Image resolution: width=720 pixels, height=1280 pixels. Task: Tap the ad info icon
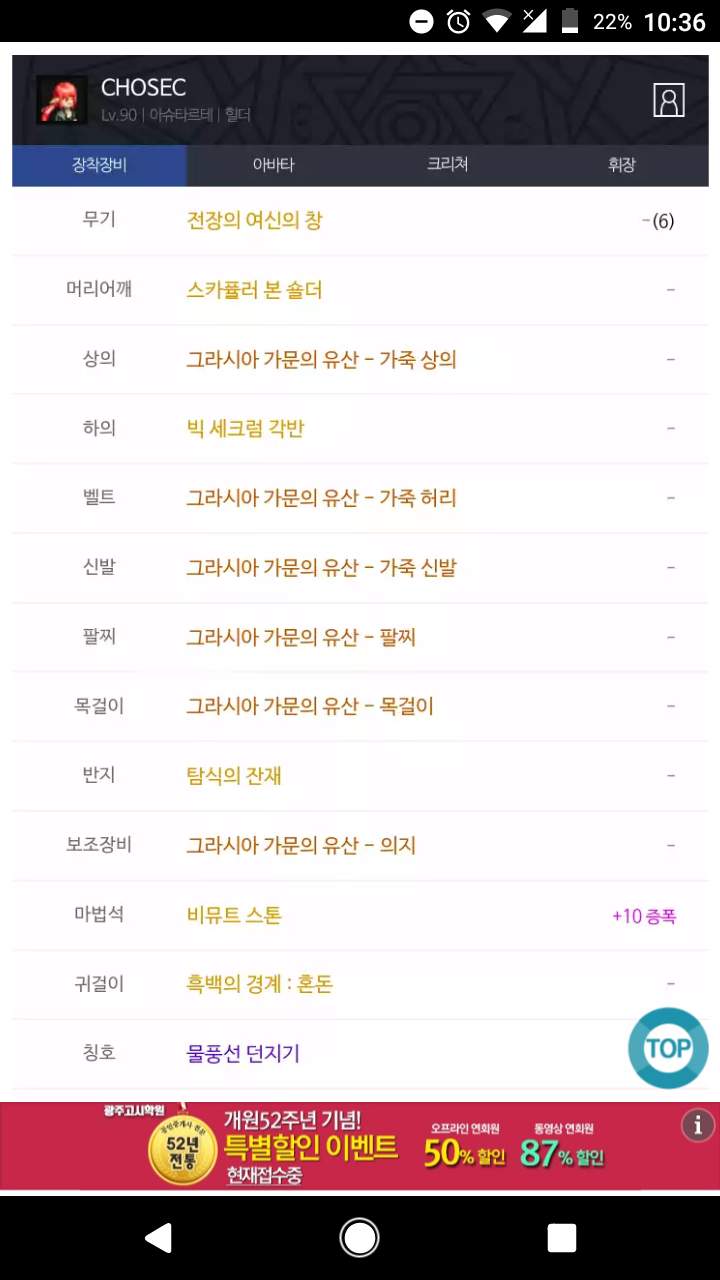click(x=698, y=1125)
